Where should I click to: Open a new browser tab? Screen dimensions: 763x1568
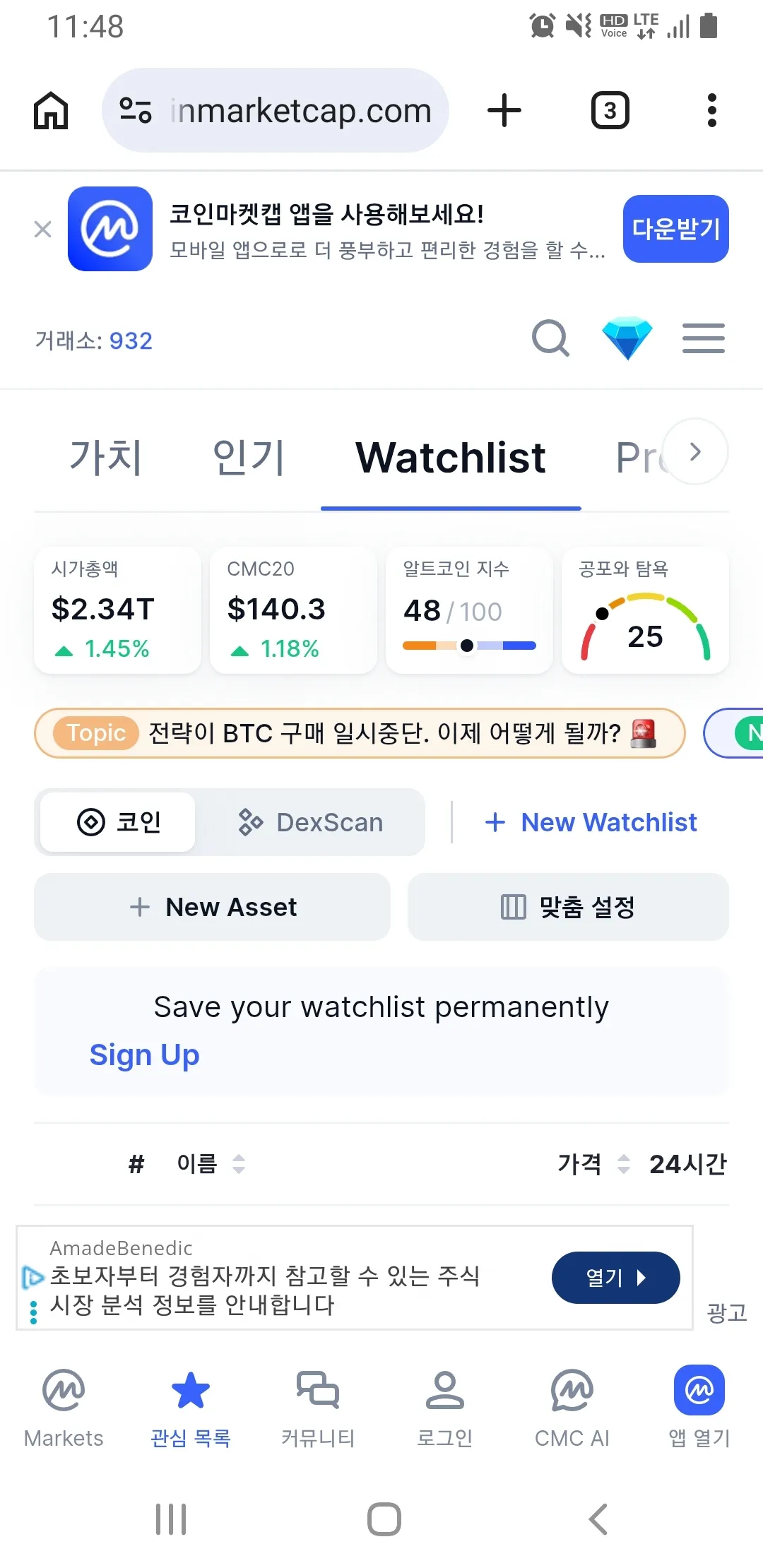[504, 111]
